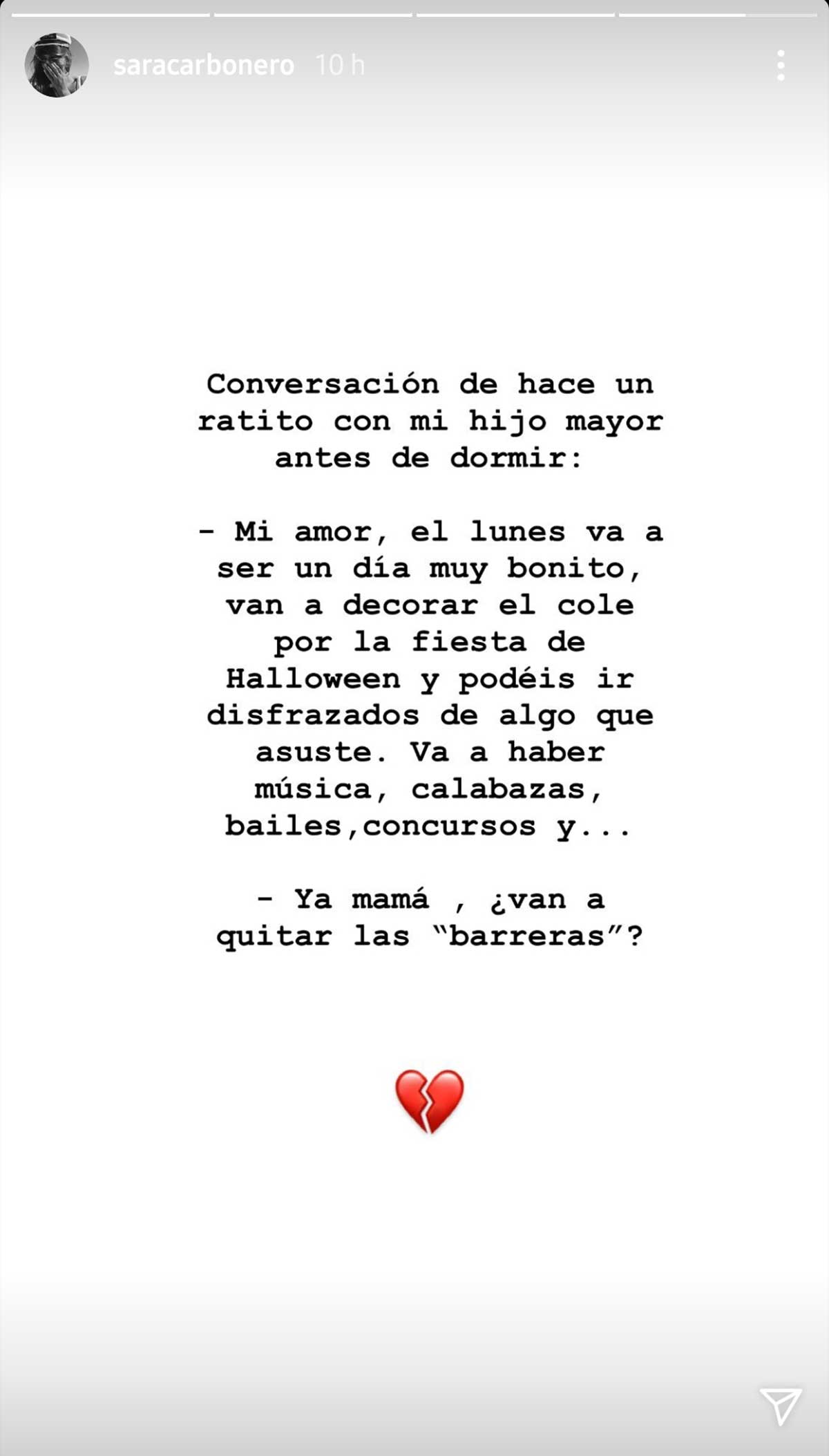Open saracarbonero's profile picture
The height and width of the screenshot is (1456, 829).
(57, 65)
